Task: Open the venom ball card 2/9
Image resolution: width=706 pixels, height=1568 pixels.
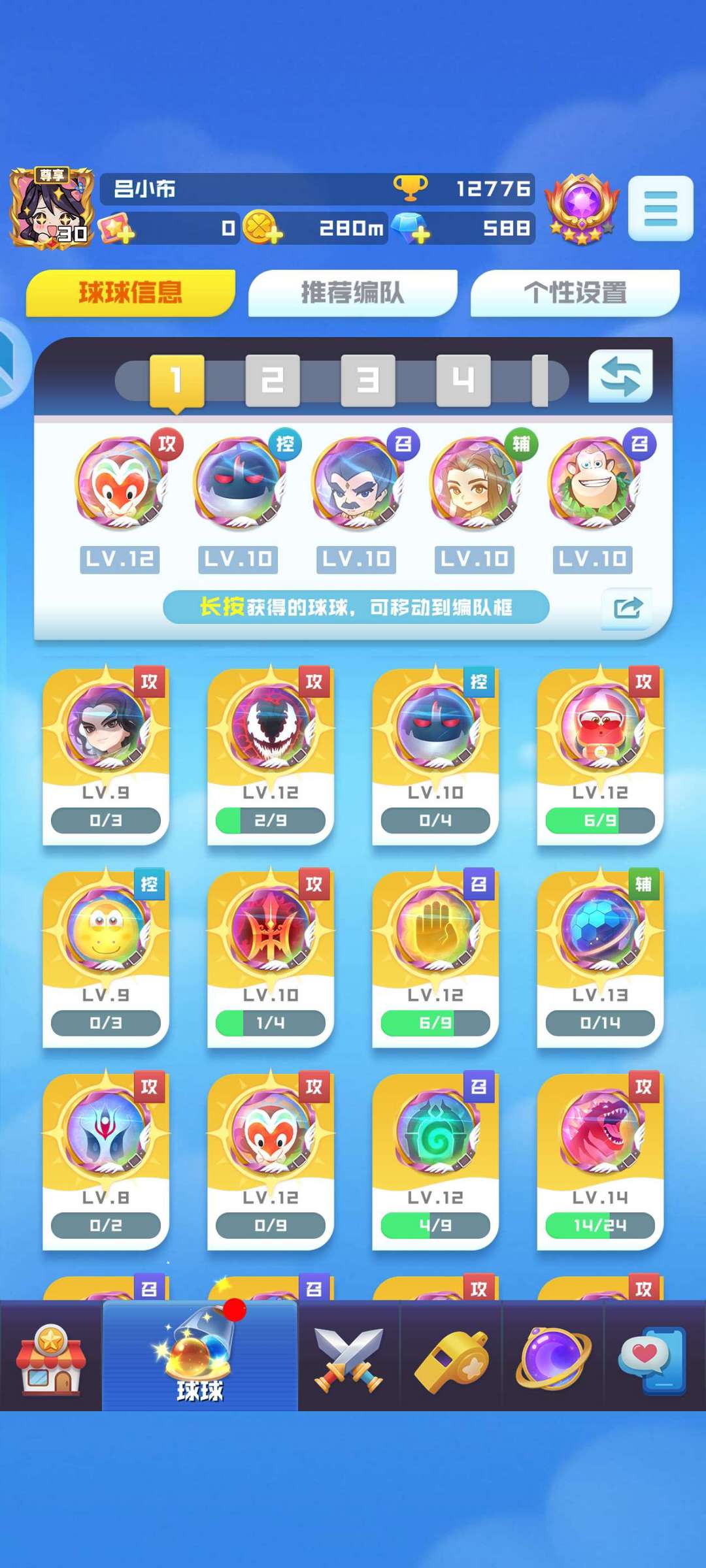Action: [x=271, y=755]
